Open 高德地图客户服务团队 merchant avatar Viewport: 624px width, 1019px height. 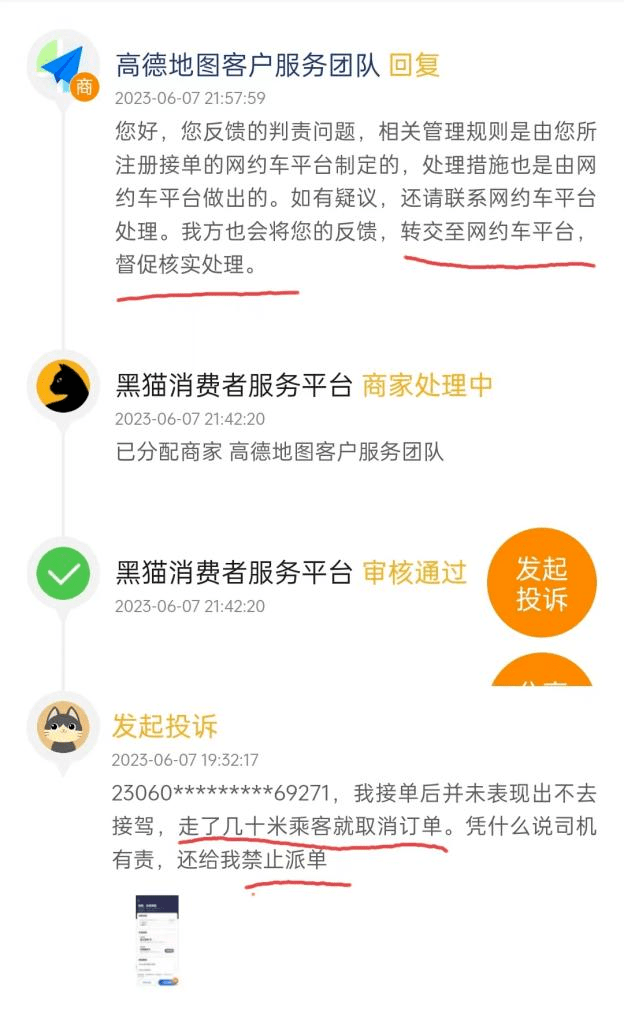coord(63,66)
